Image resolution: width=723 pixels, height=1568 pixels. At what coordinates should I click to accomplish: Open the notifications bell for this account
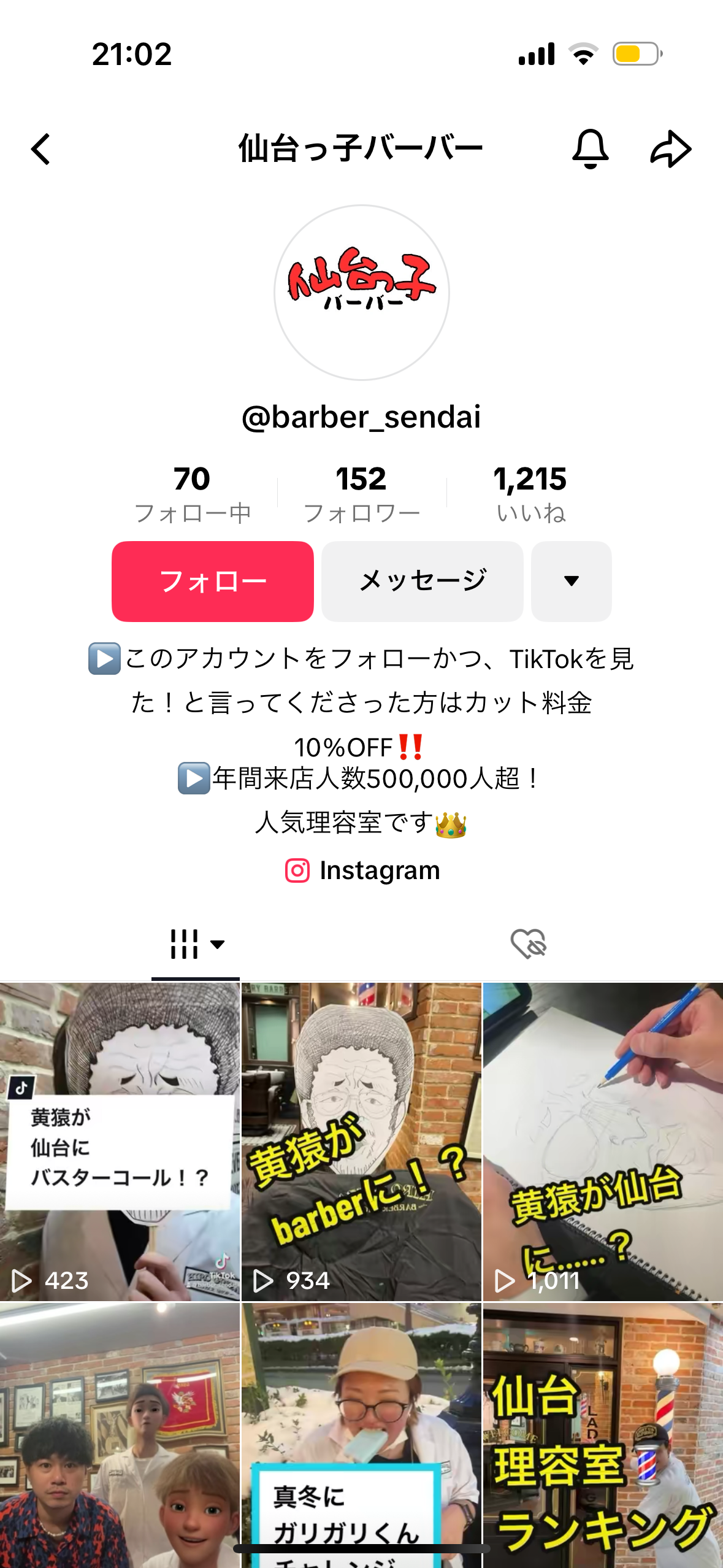pos(590,149)
